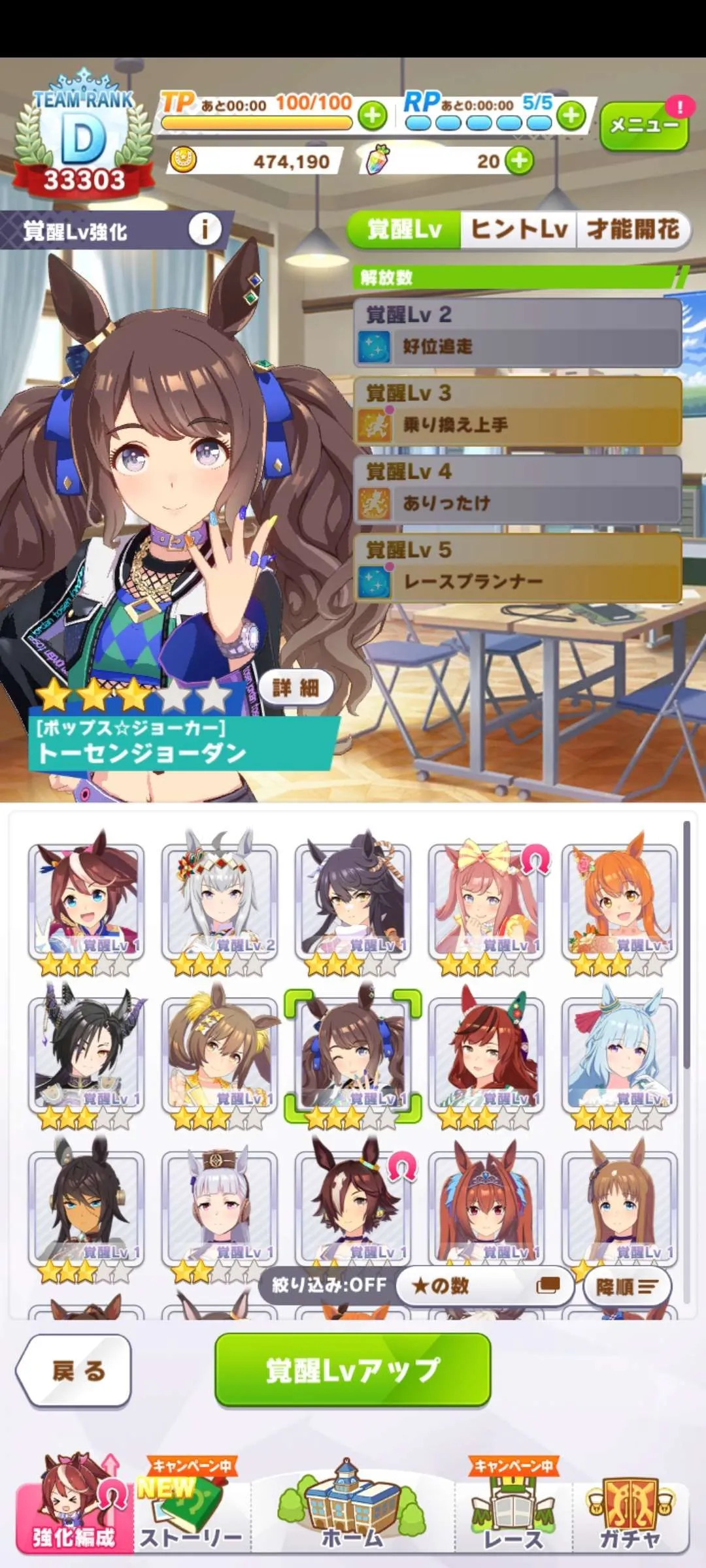Open the ガチャ tab
This screenshot has height=1568, width=706.
coord(630,1516)
